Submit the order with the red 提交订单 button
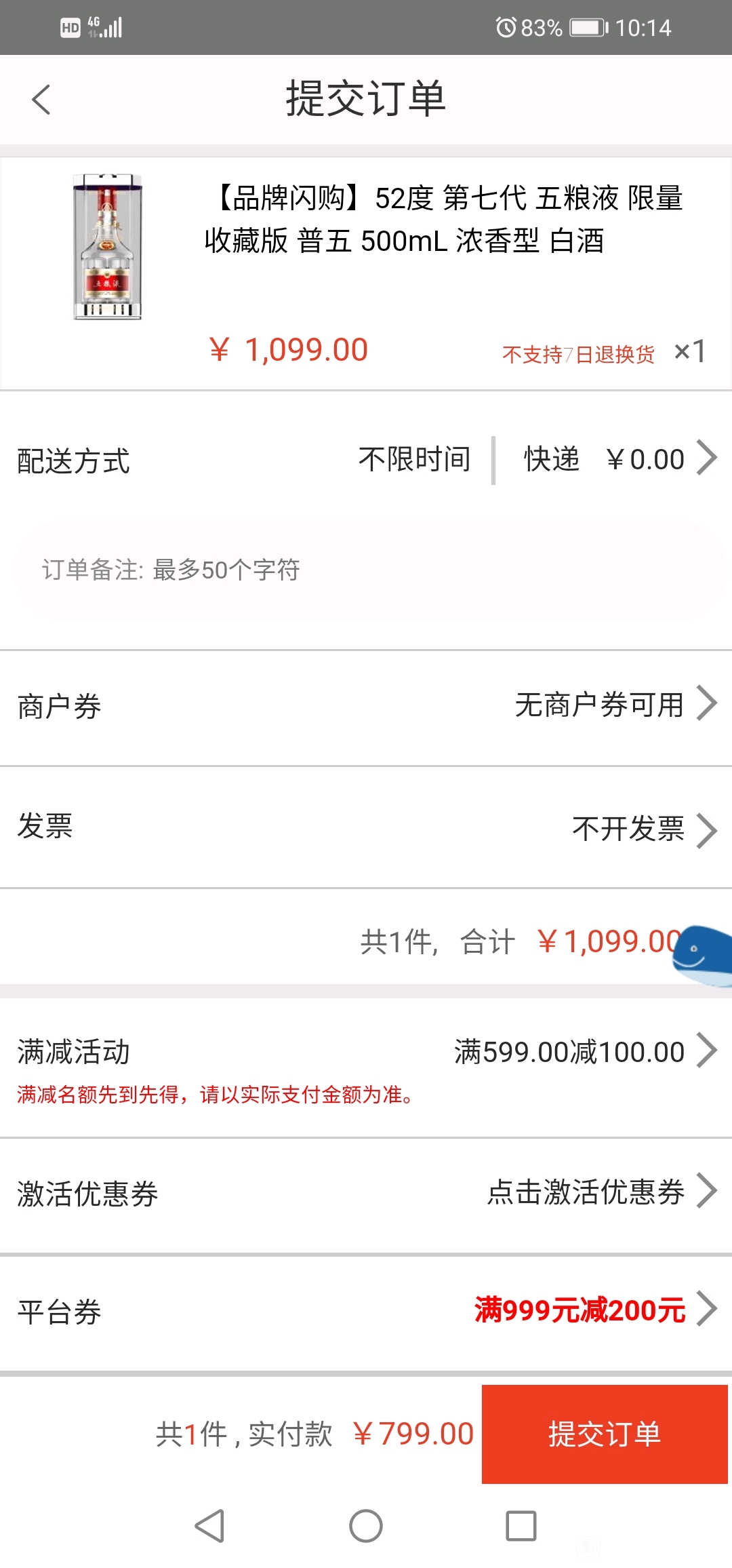Screen dimensions: 732x1568 (605, 1434)
